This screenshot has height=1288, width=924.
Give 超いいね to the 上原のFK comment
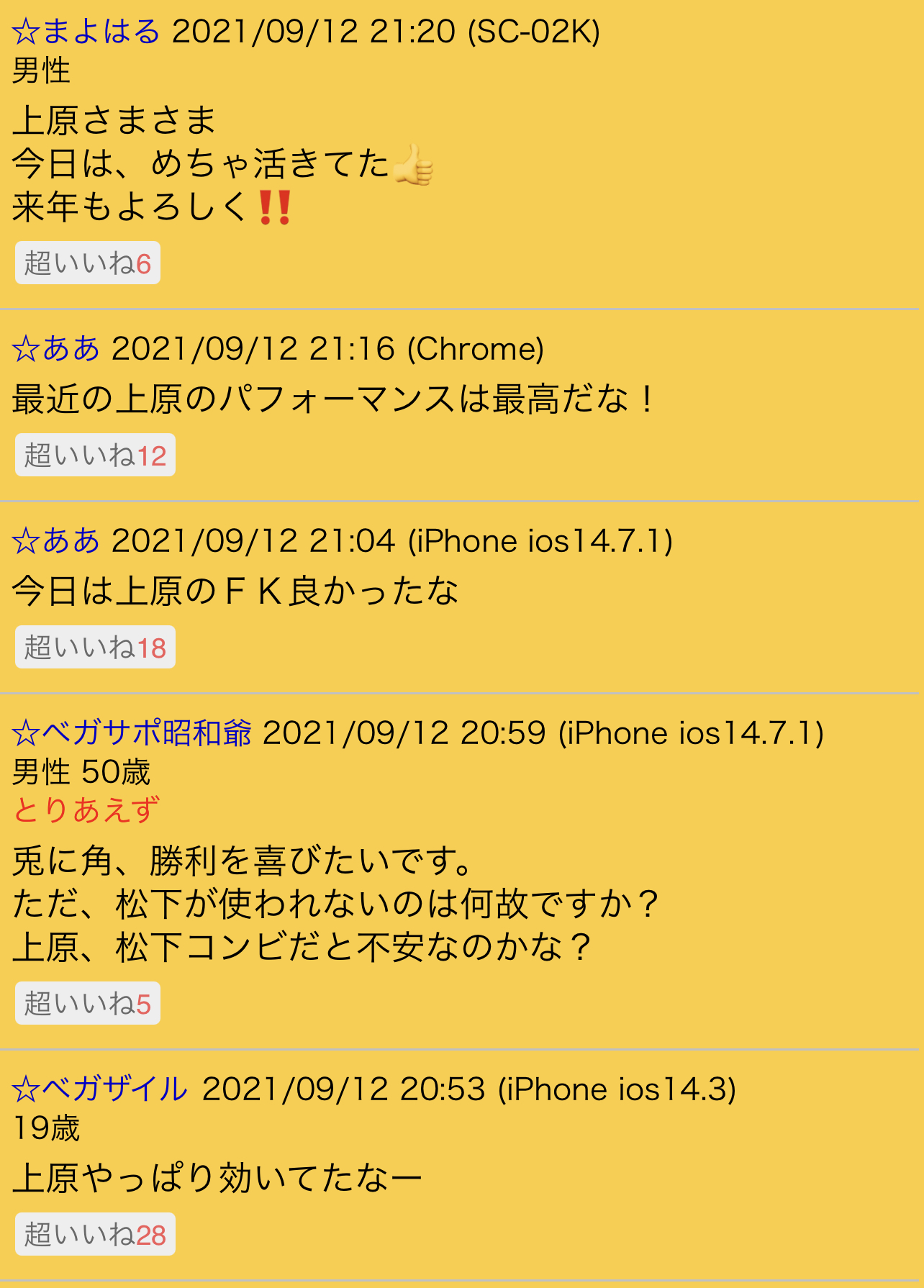[x=95, y=647]
